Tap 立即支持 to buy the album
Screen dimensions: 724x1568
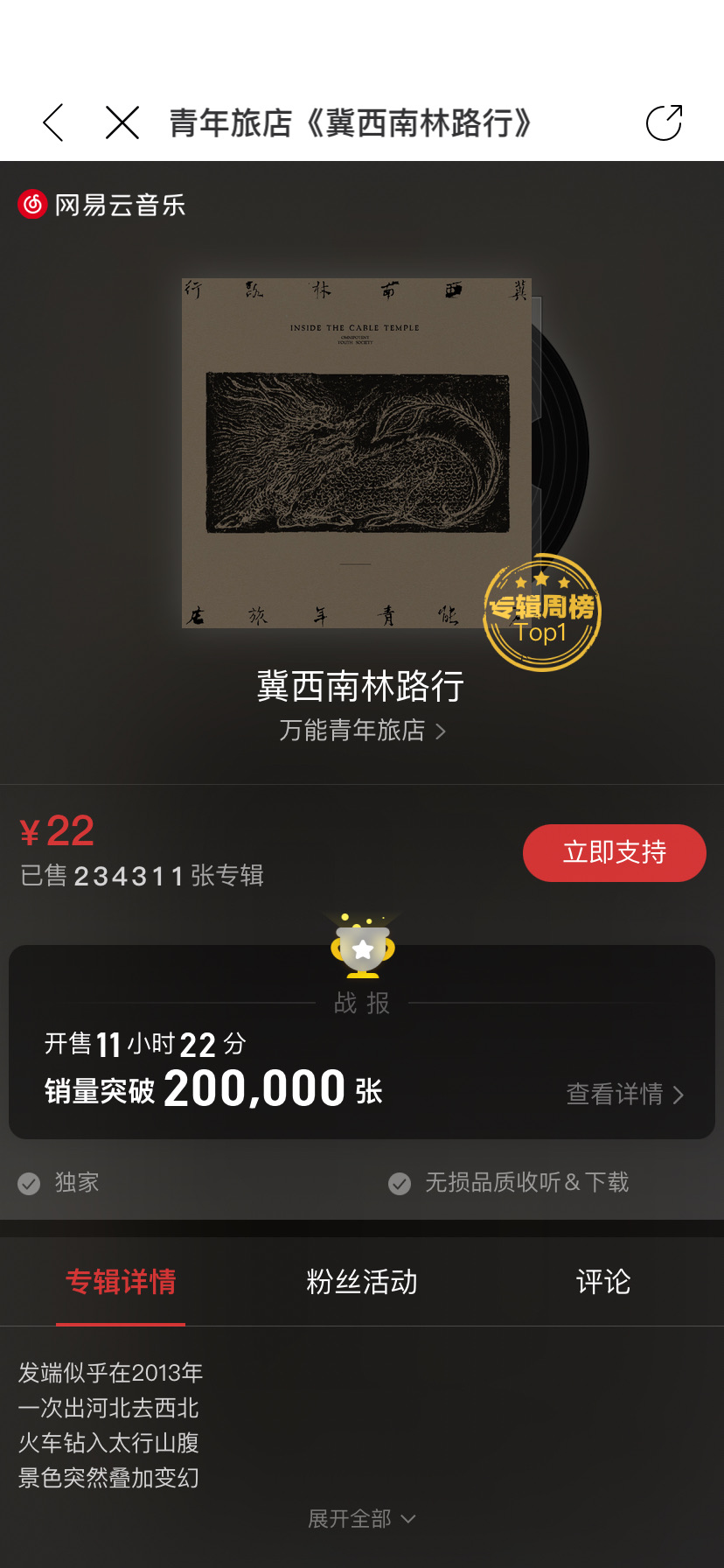click(x=614, y=852)
